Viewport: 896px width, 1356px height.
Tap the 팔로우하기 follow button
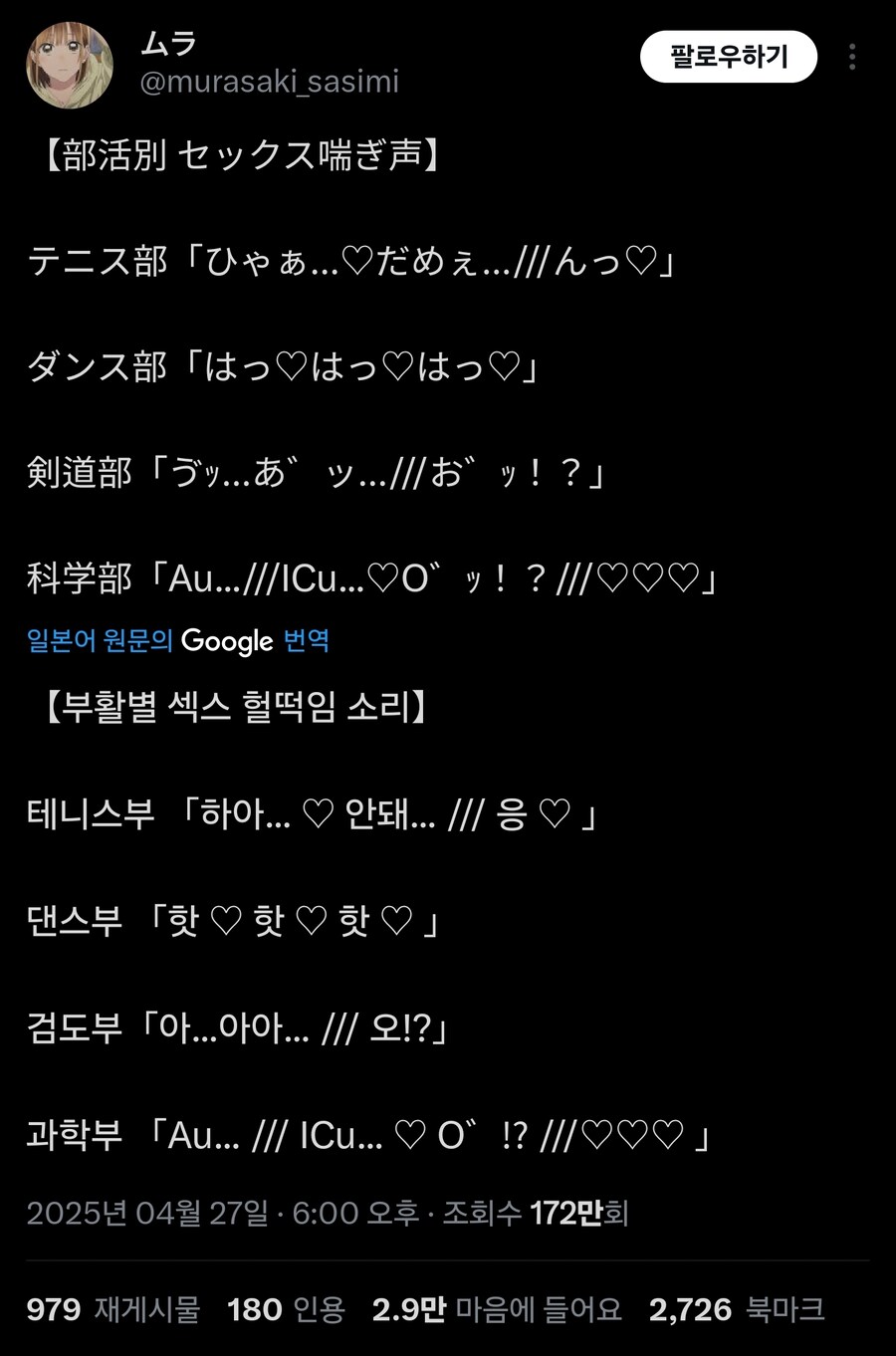(x=728, y=57)
